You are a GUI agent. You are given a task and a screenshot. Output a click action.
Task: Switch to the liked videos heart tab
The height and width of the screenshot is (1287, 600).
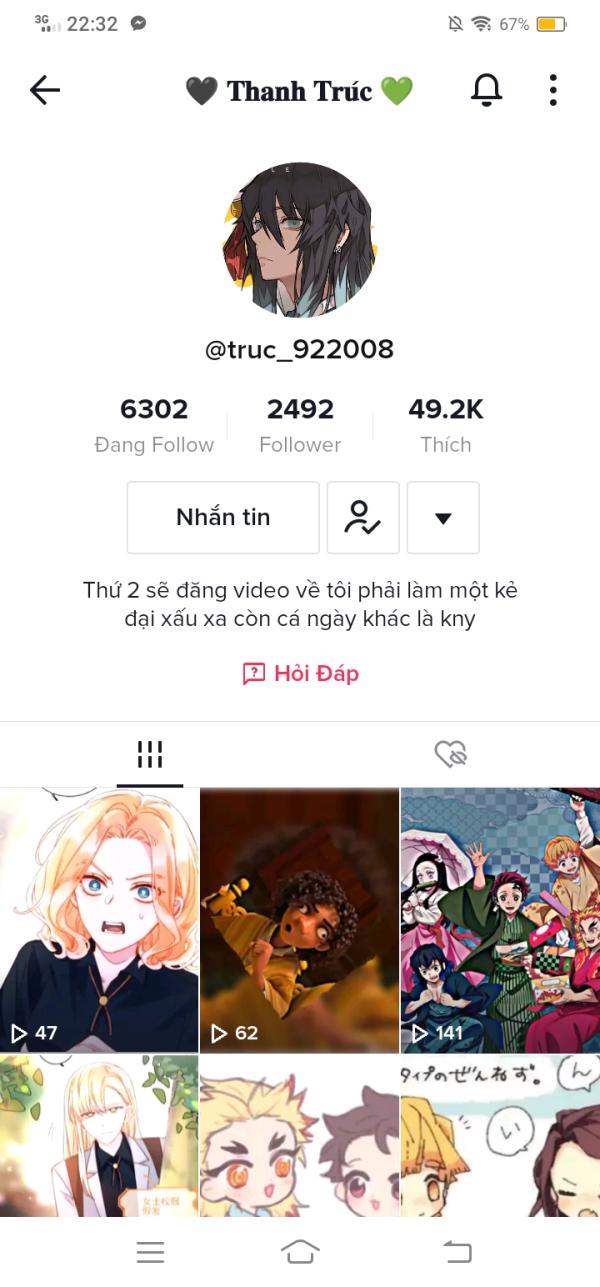pos(451,755)
